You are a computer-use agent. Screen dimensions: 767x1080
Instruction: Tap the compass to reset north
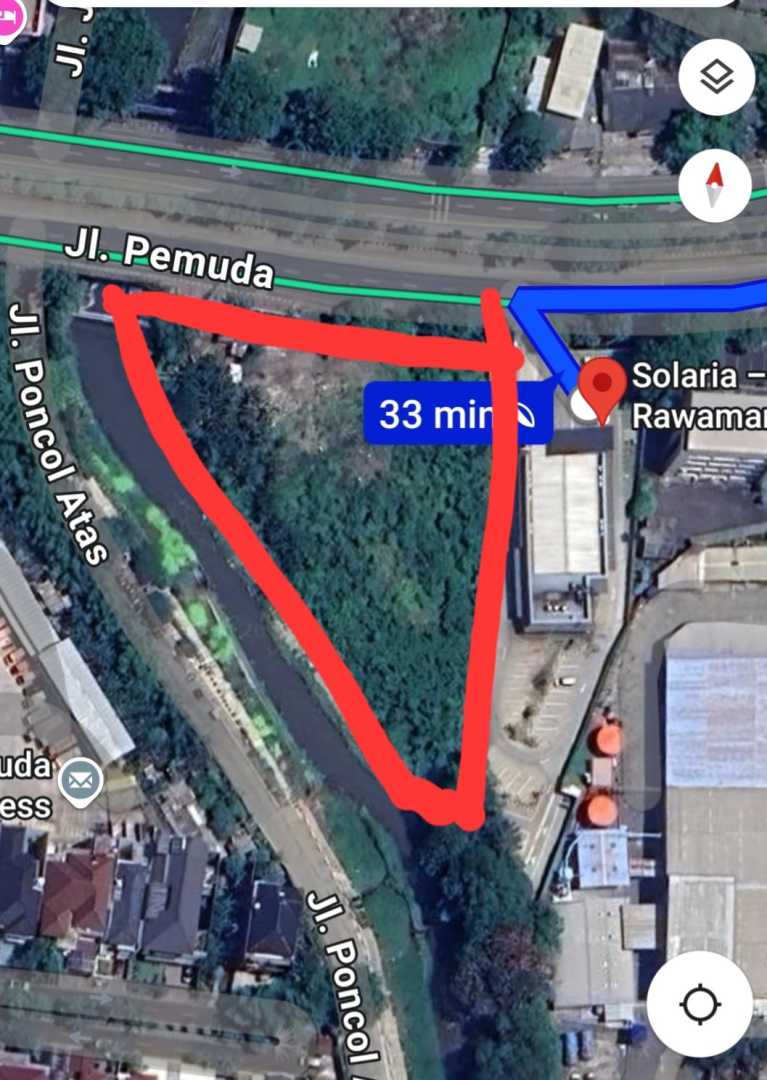pos(715,185)
